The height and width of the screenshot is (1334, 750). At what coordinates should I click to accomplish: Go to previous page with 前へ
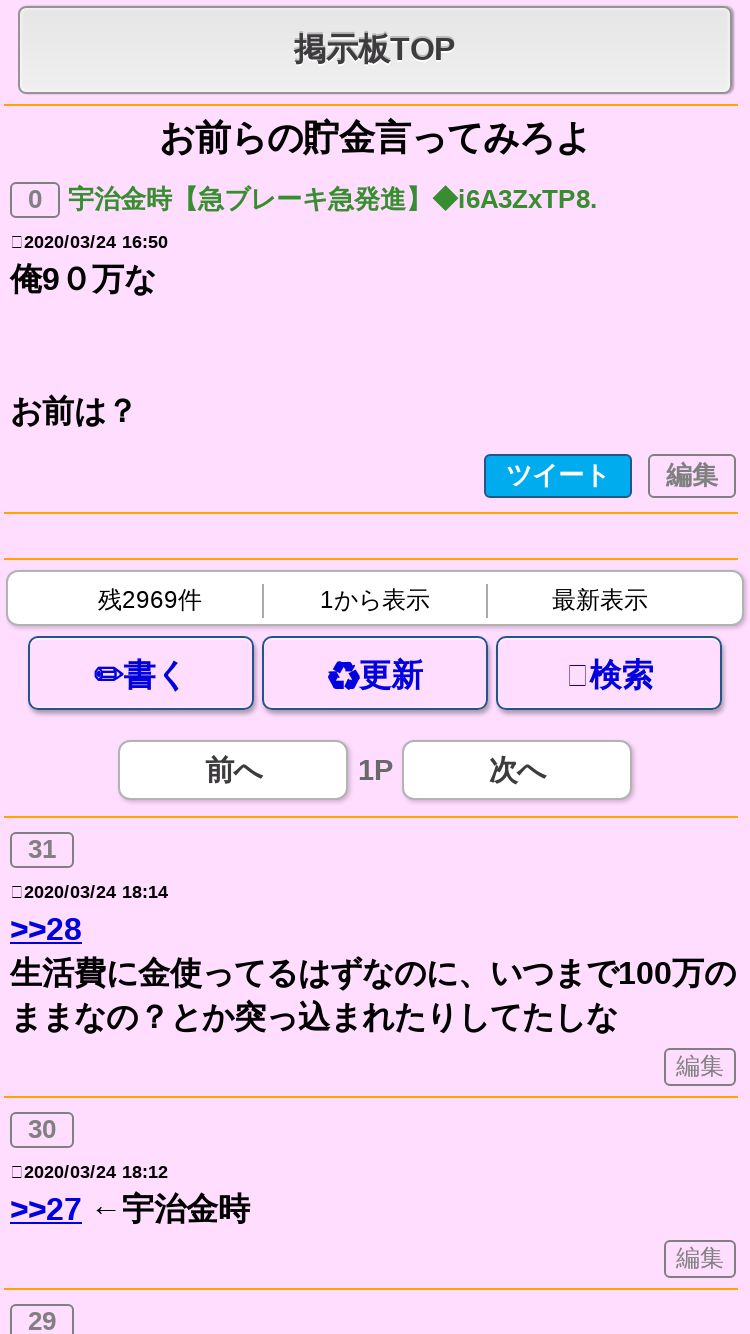pyautogui.click(x=233, y=770)
